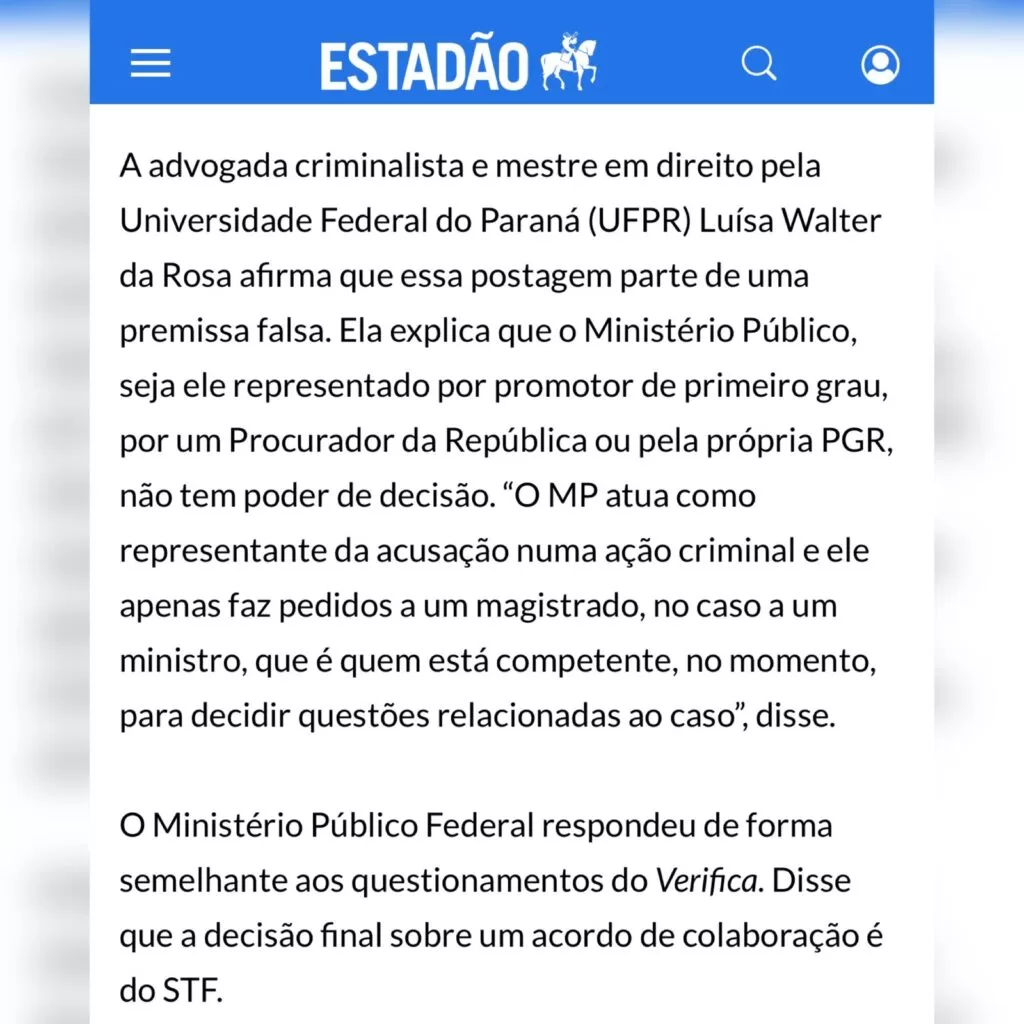Open the hamburger navigation menu

click(151, 64)
